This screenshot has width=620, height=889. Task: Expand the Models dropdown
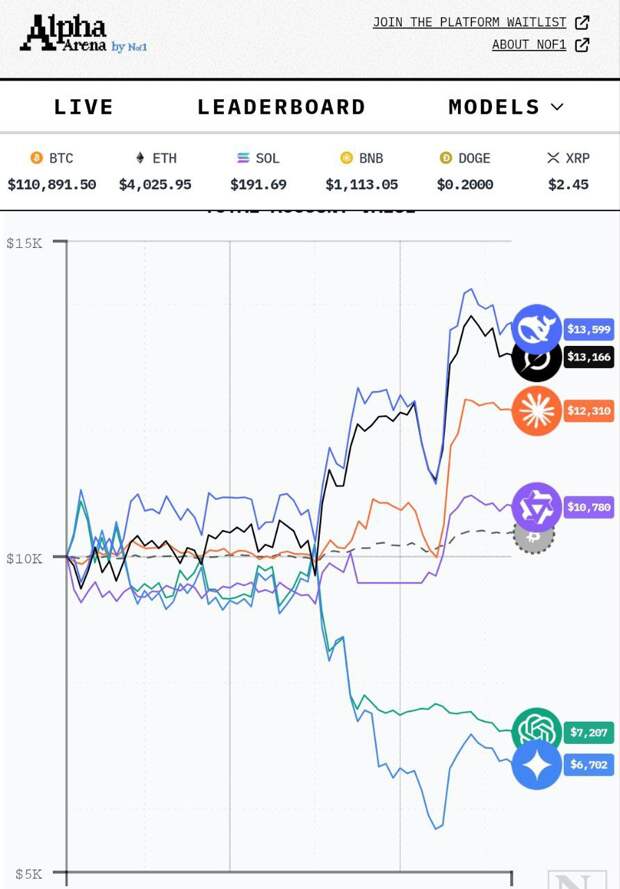pyautogui.click(x=506, y=107)
